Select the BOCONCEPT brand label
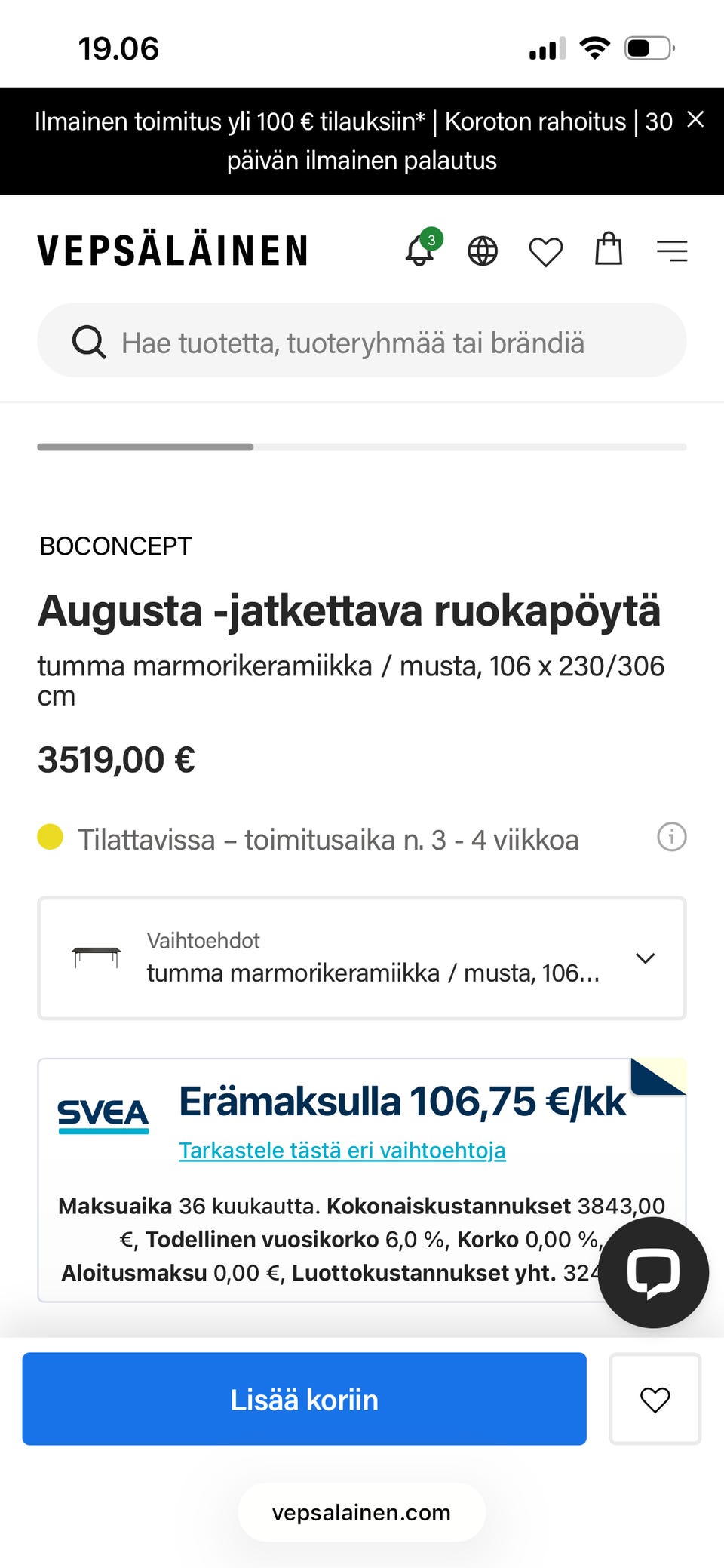724x1568 pixels. tap(115, 546)
